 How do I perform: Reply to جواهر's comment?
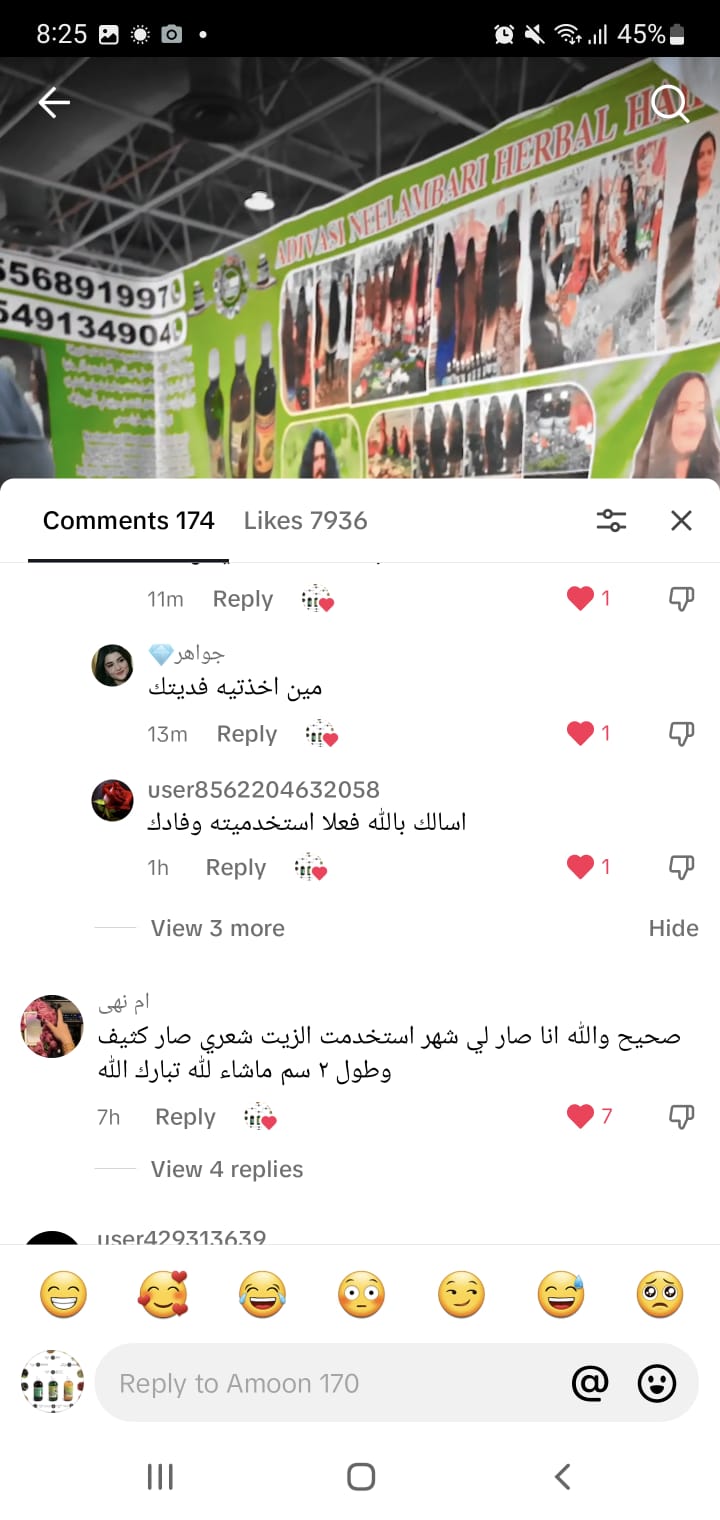click(246, 734)
